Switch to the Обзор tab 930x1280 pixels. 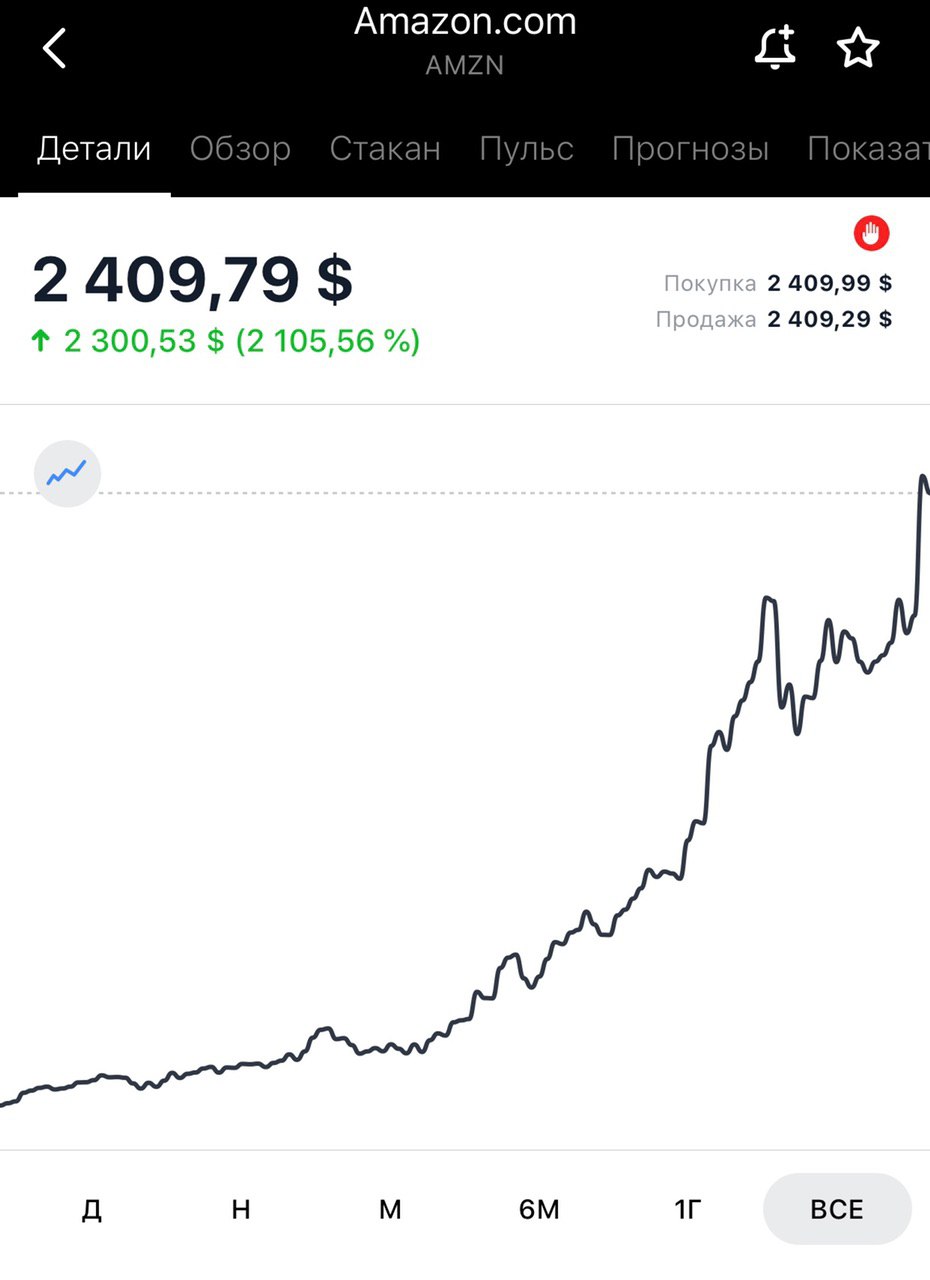(240, 149)
